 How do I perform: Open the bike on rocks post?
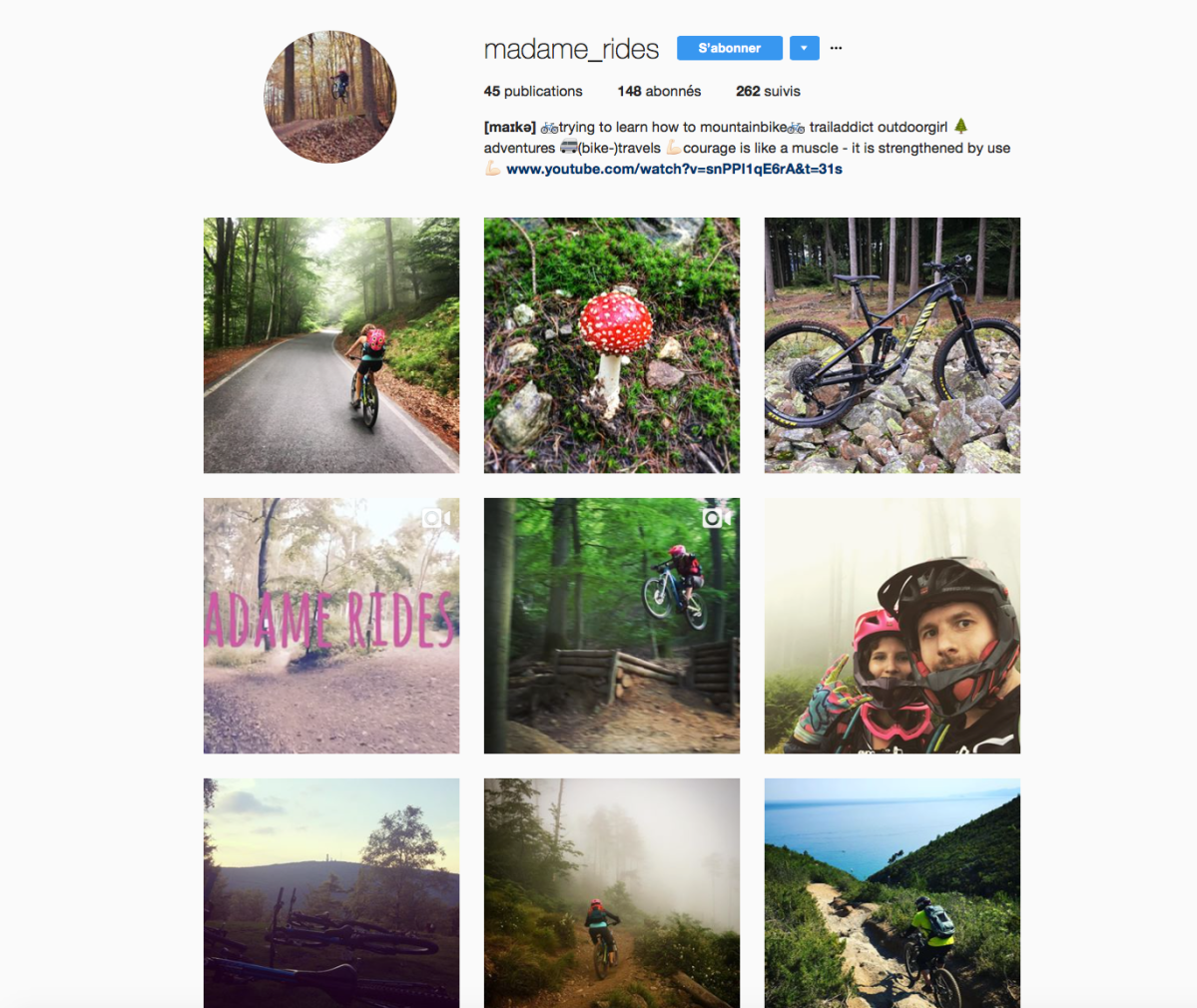click(x=893, y=345)
